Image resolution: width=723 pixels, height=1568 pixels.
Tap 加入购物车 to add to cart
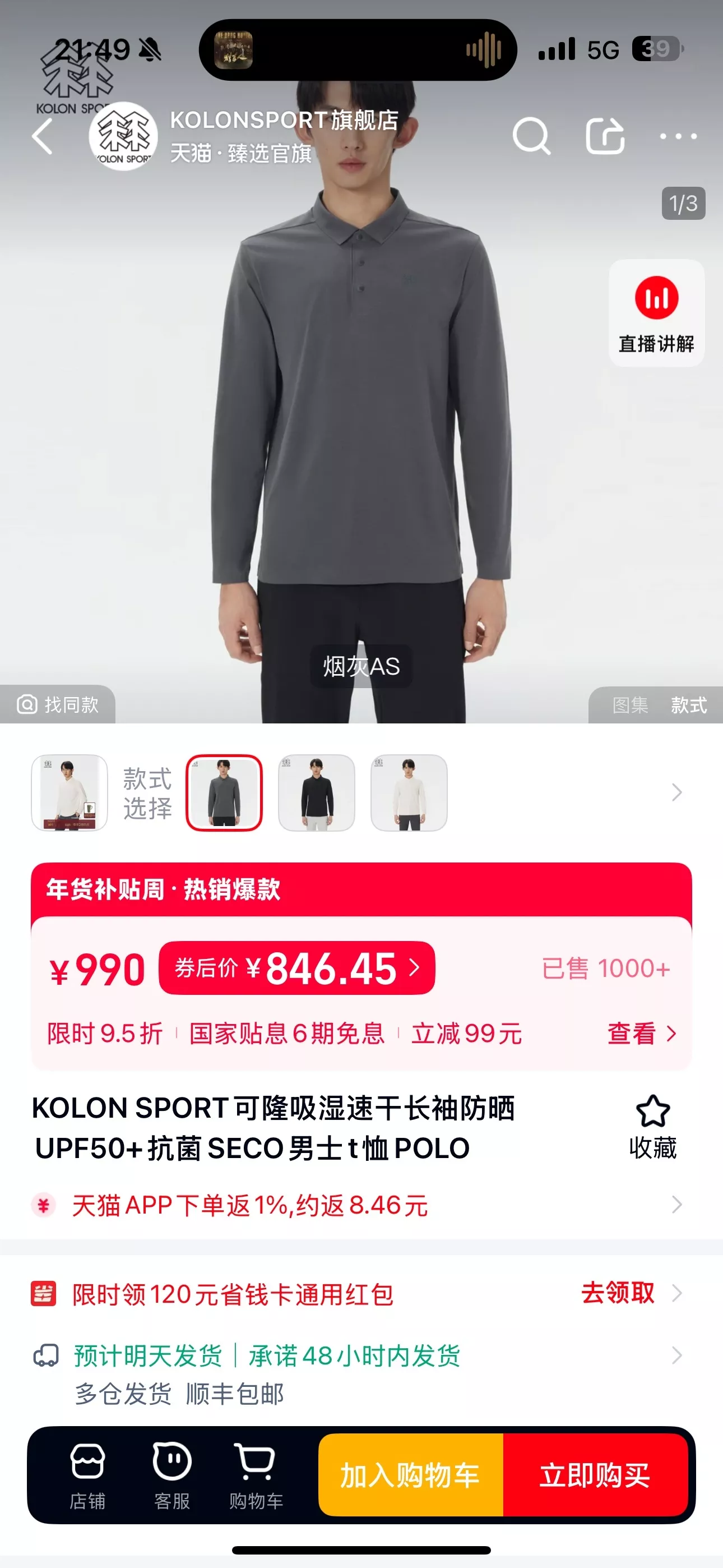[x=411, y=1475]
